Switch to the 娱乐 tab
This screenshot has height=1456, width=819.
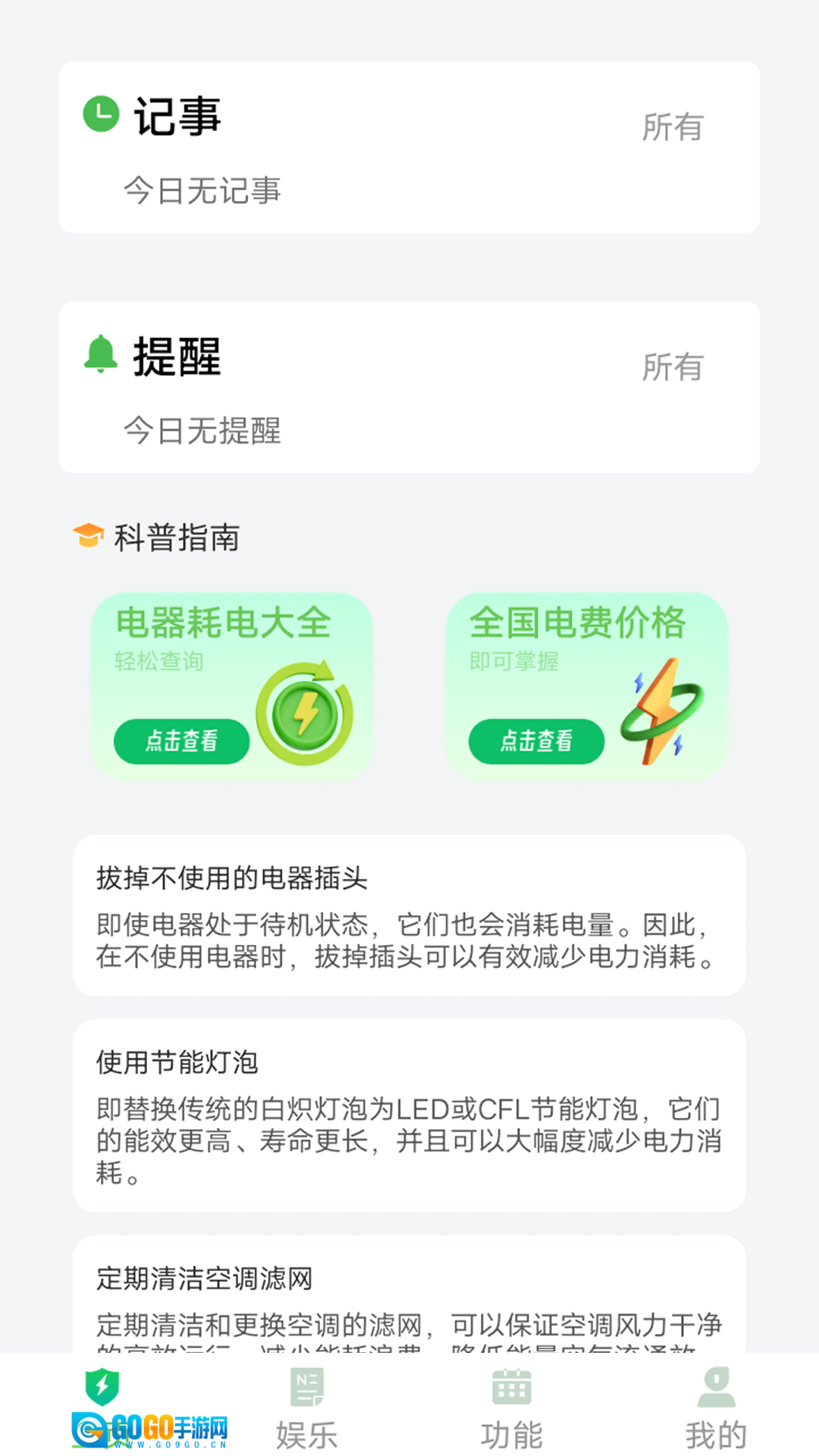tap(307, 1407)
